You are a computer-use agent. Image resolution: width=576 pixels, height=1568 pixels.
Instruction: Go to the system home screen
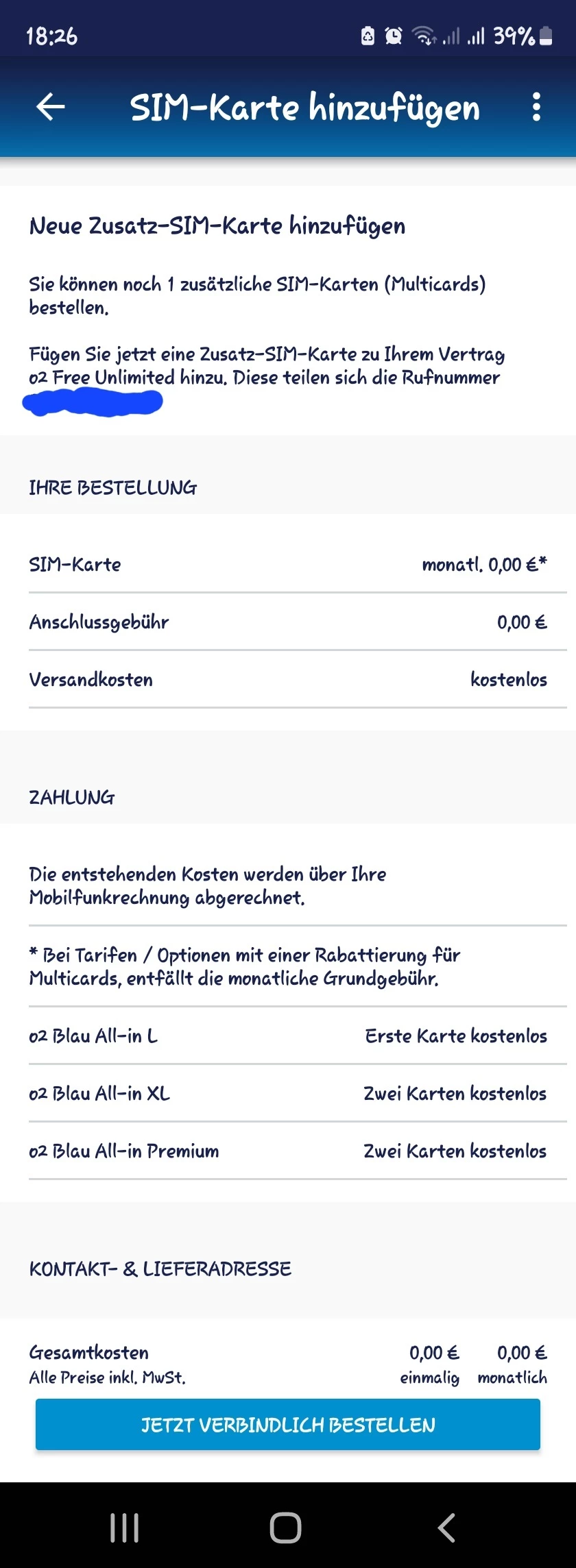[286, 1528]
